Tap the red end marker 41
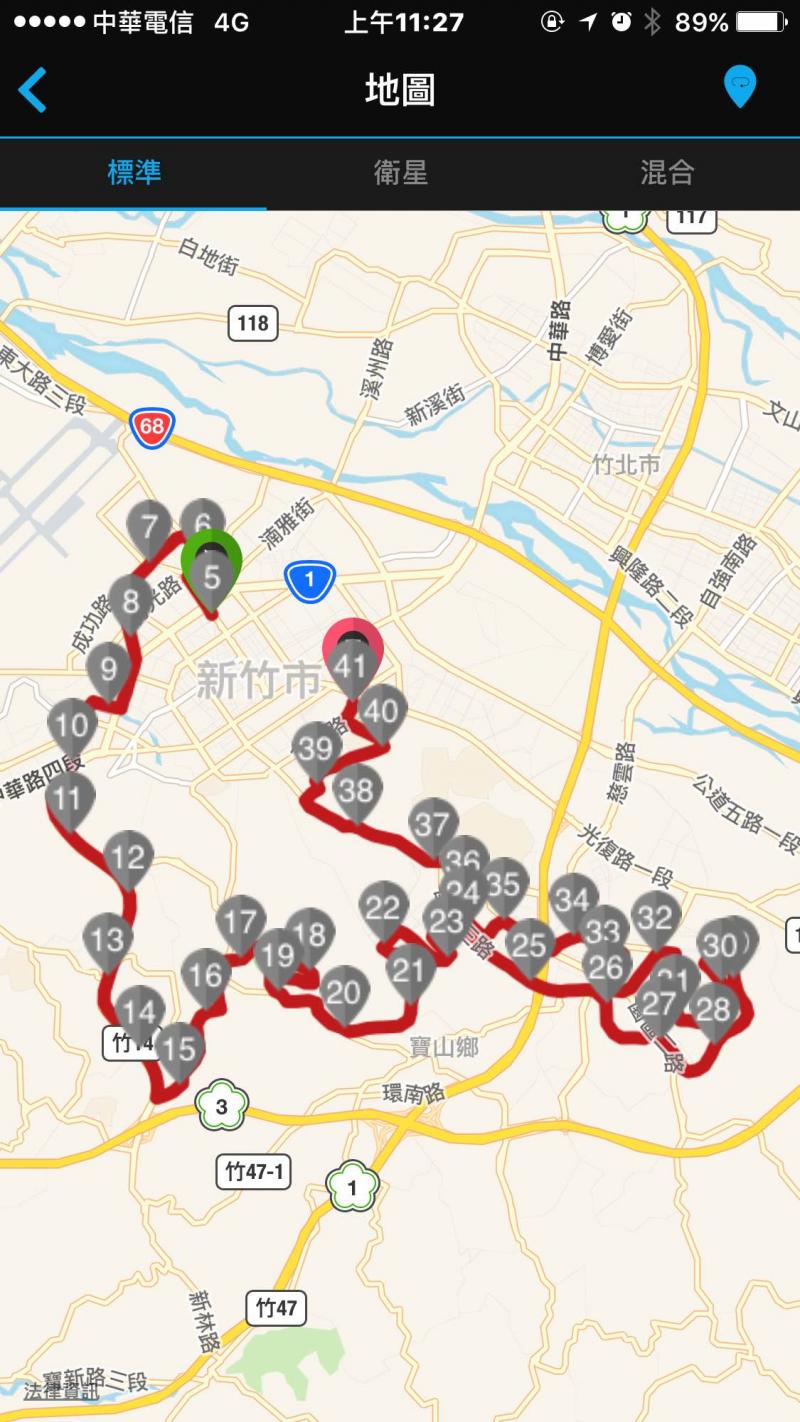This screenshot has height=1422, width=800. [352, 660]
